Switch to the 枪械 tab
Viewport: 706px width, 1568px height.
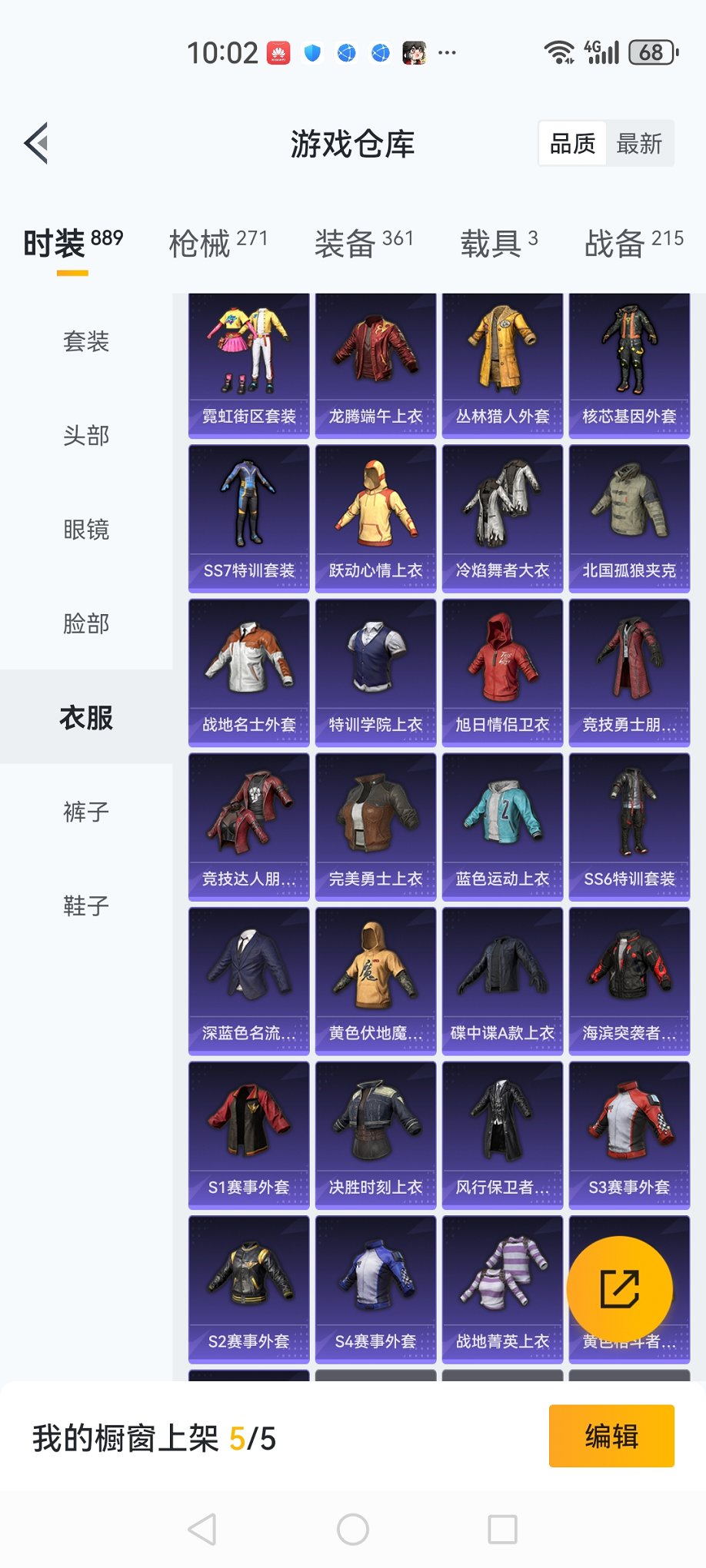click(x=218, y=243)
